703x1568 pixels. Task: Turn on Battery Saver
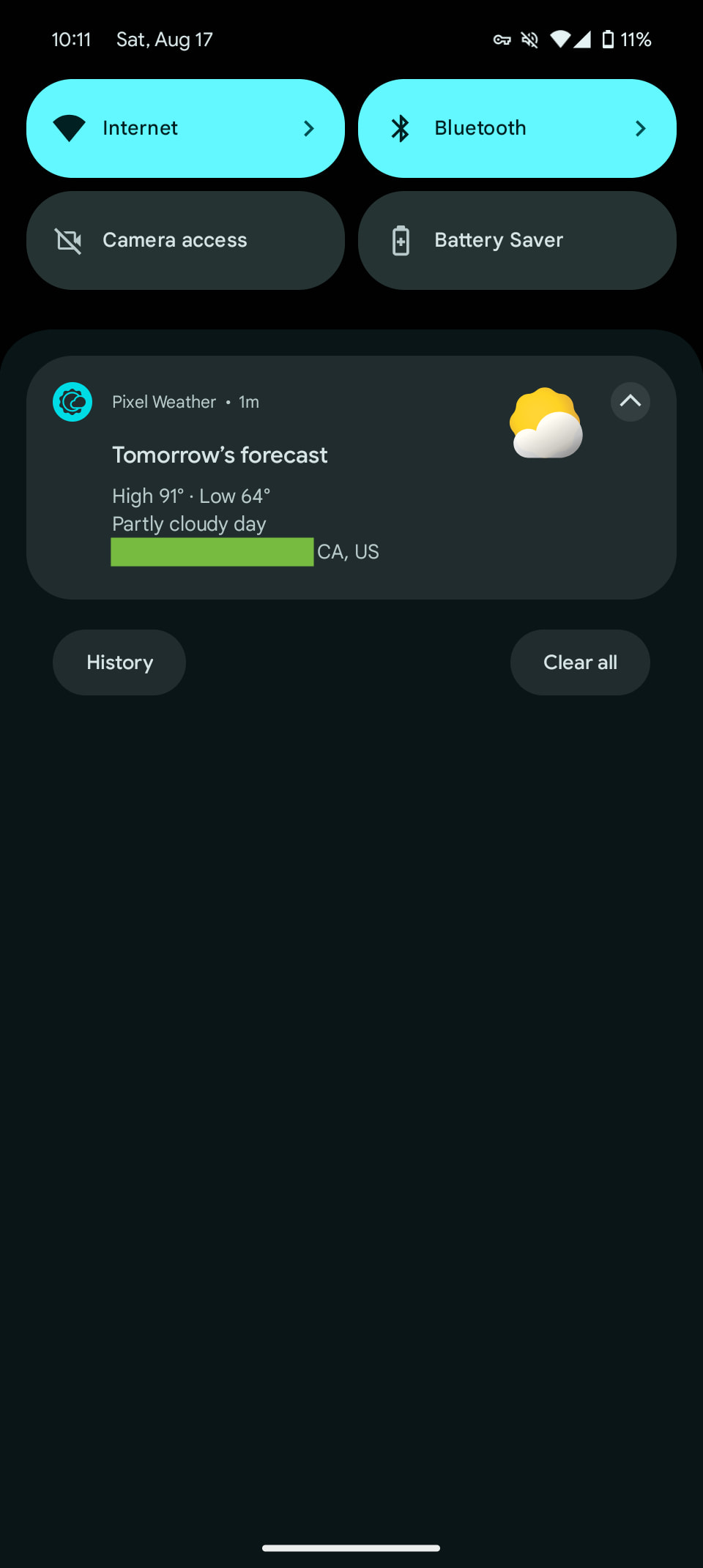coord(516,240)
